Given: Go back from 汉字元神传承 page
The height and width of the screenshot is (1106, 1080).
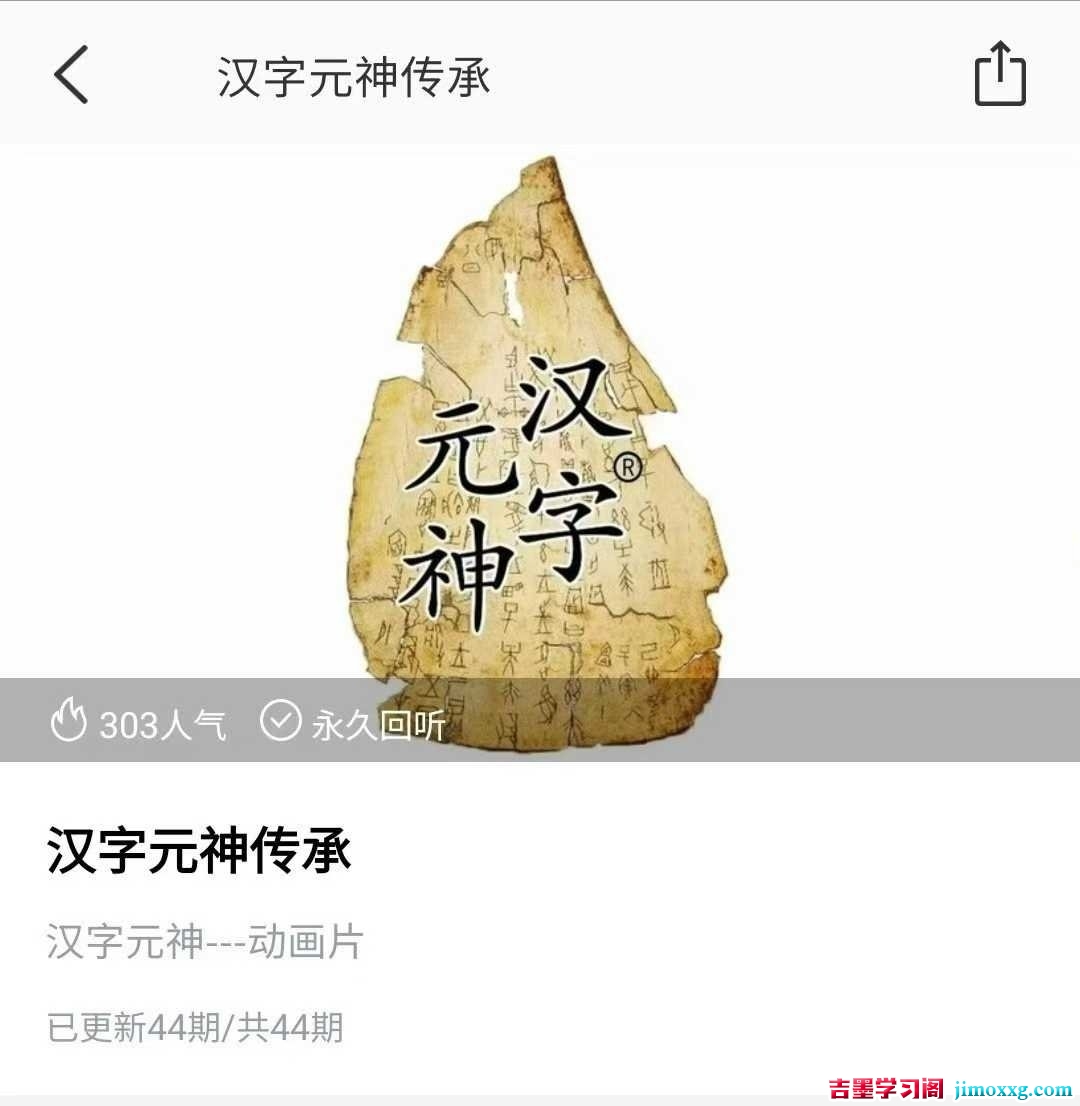Looking at the screenshot, I should (71, 75).
